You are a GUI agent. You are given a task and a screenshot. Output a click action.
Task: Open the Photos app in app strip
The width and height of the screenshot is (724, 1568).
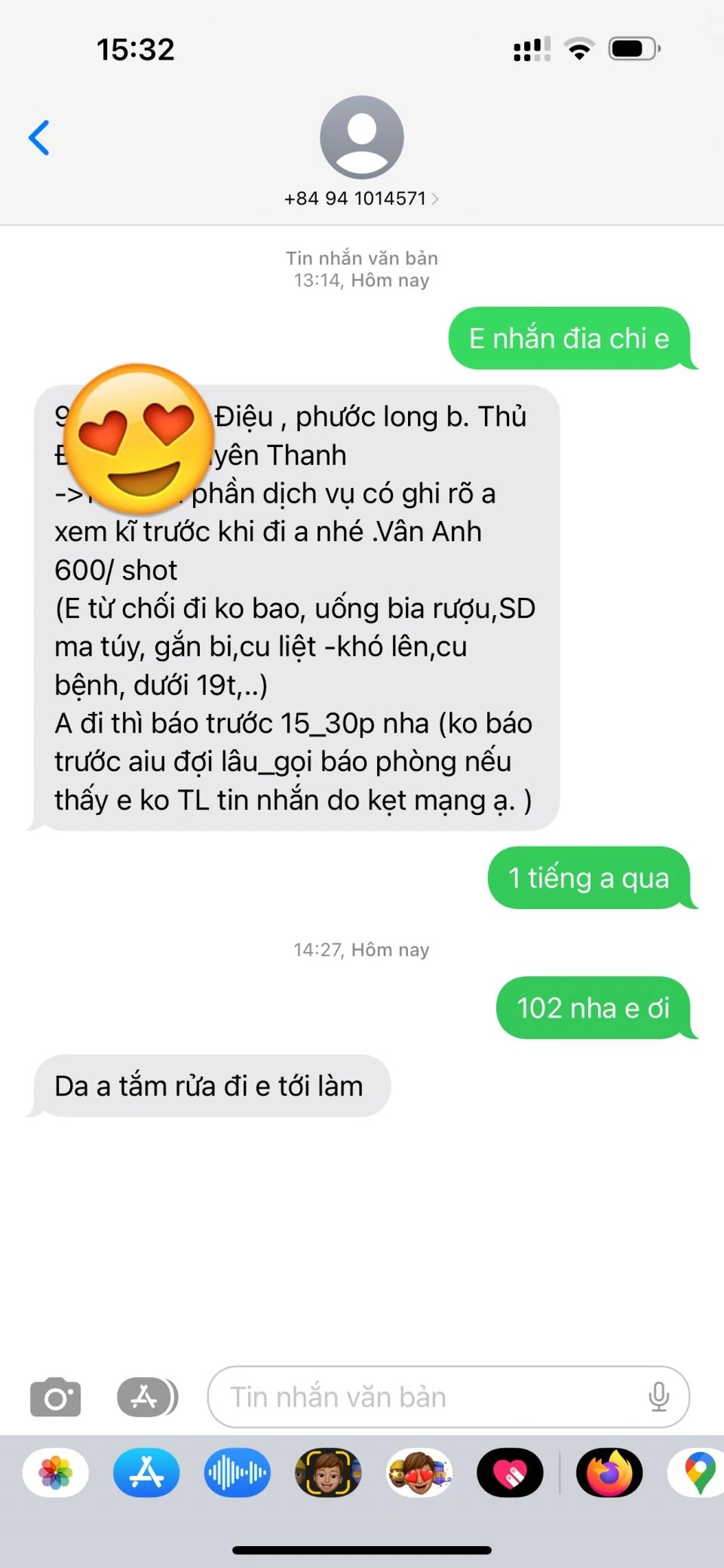56,1472
